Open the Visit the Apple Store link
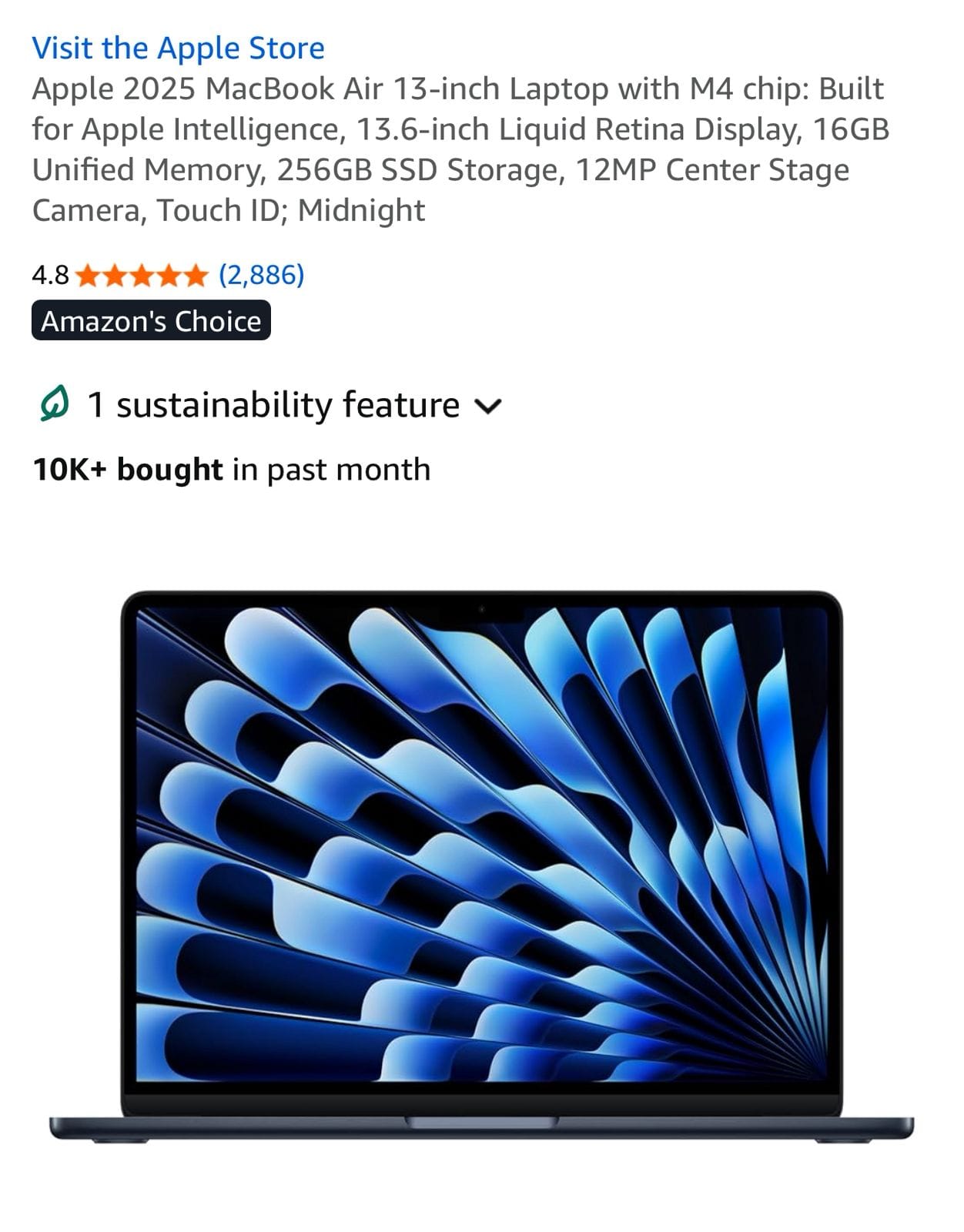Image resolution: width=964 pixels, height=1232 pixels. 178,48
